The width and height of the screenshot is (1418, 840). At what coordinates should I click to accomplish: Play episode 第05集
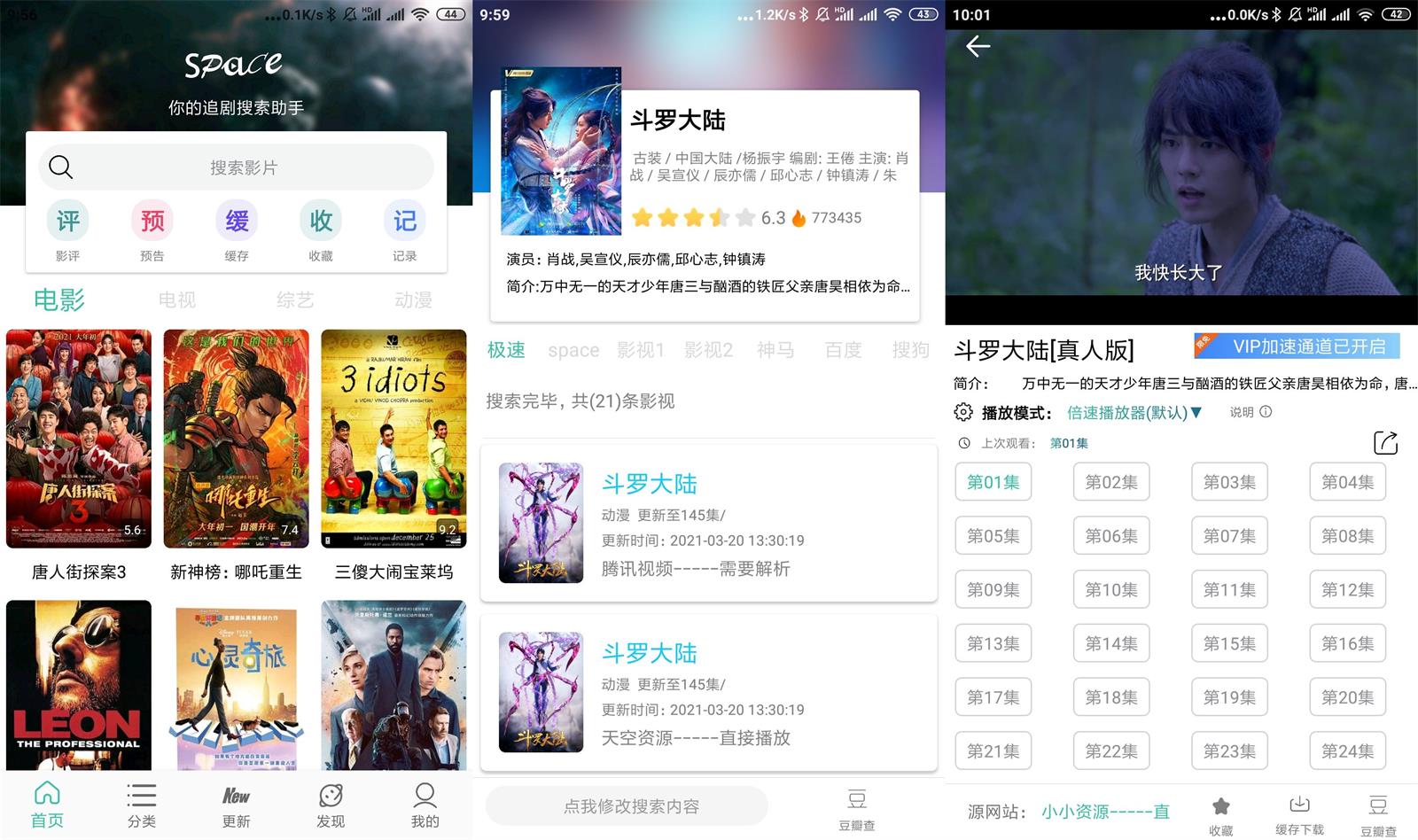point(993,536)
